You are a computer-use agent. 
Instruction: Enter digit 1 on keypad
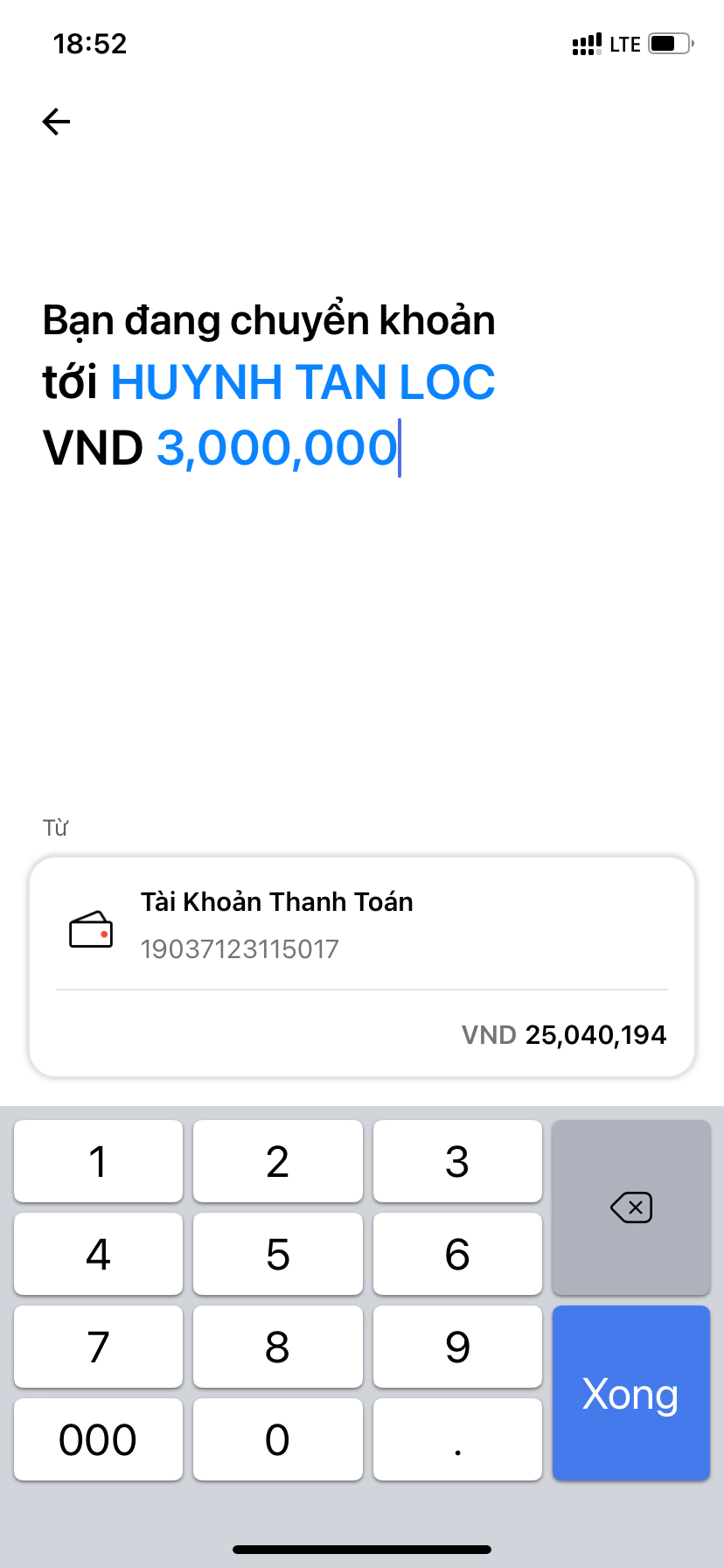click(x=98, y=1161)
